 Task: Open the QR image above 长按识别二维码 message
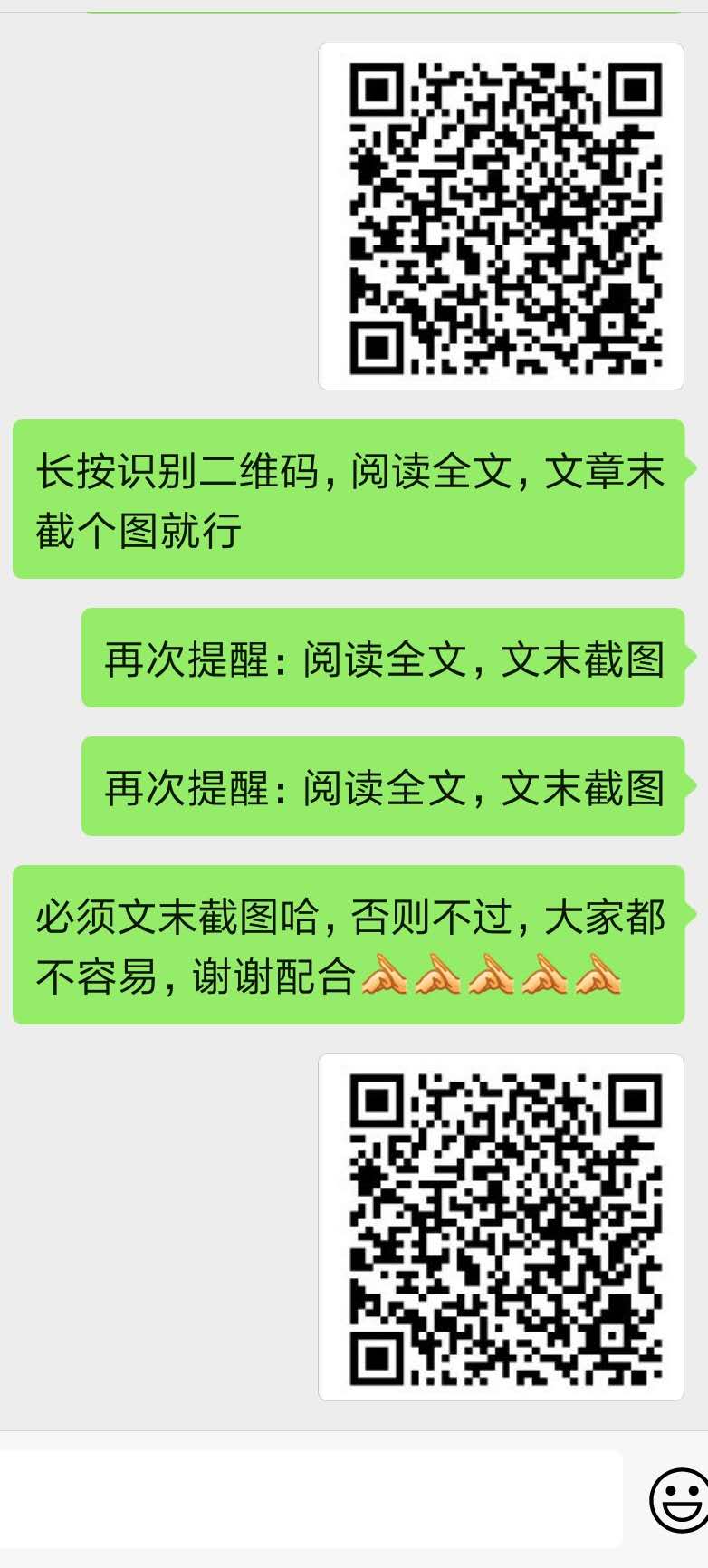click(501, 216)
